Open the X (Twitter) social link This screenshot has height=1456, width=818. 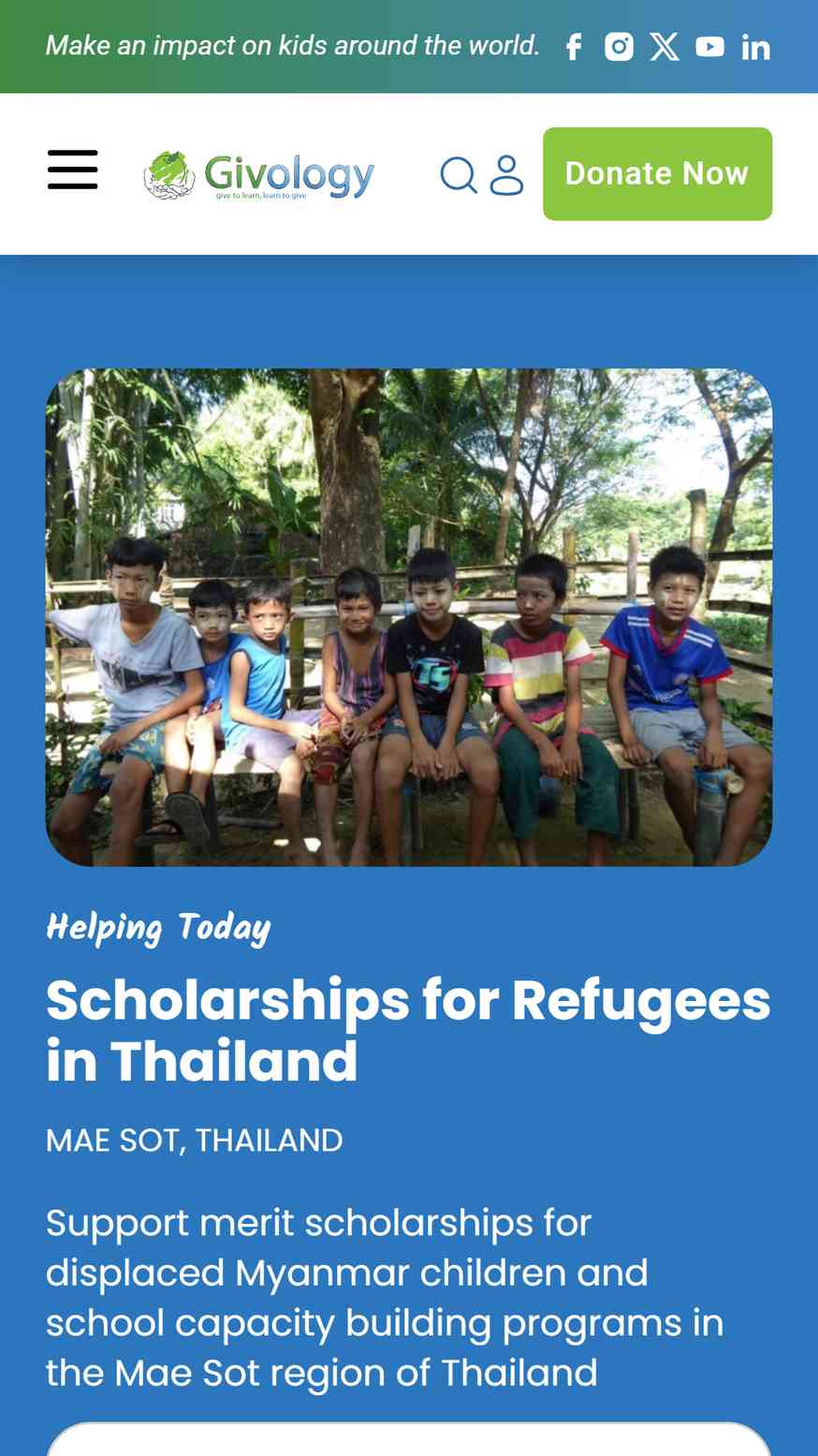(x=665, y=46)
